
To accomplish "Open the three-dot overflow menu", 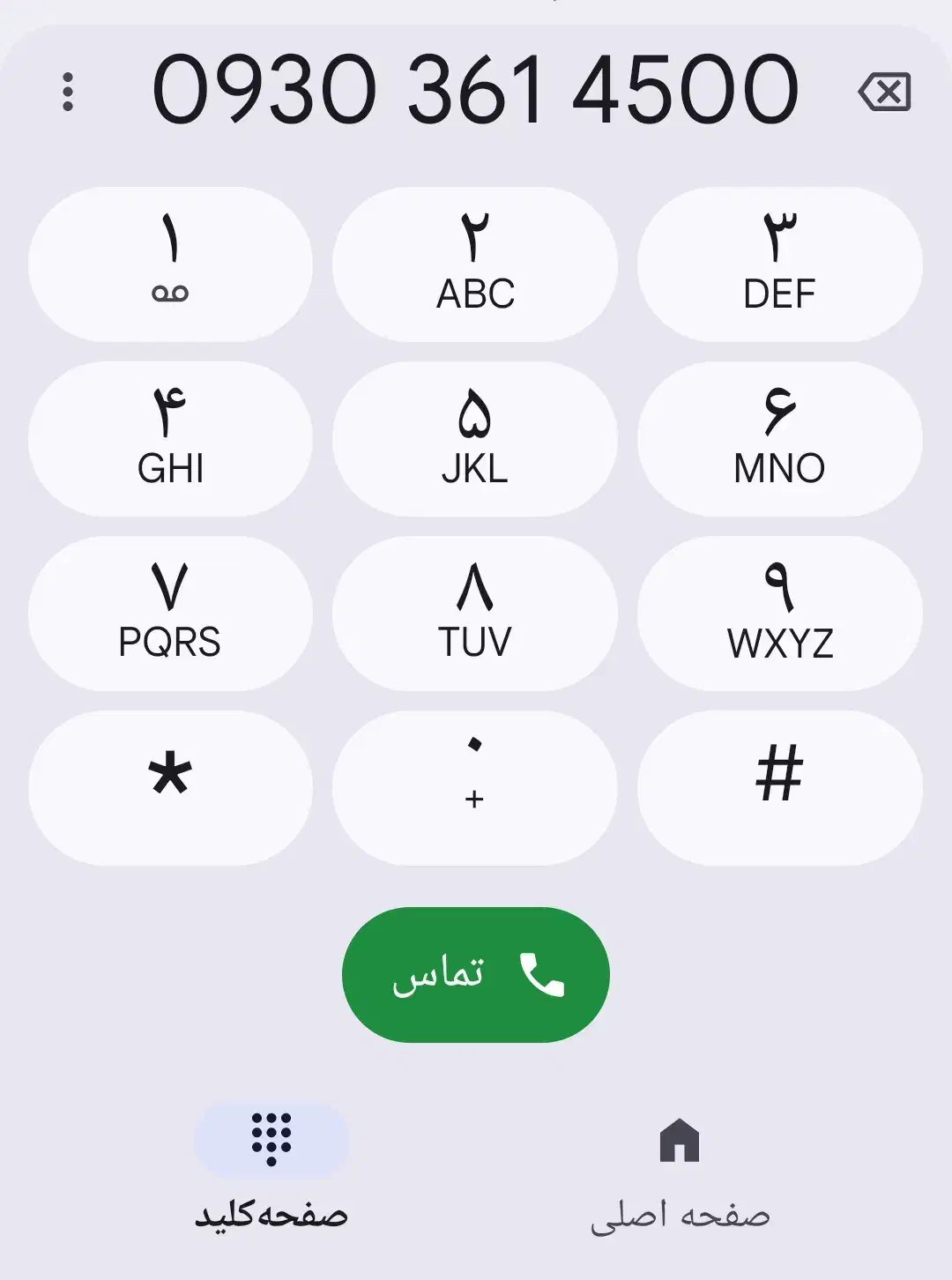I will 69,91.
